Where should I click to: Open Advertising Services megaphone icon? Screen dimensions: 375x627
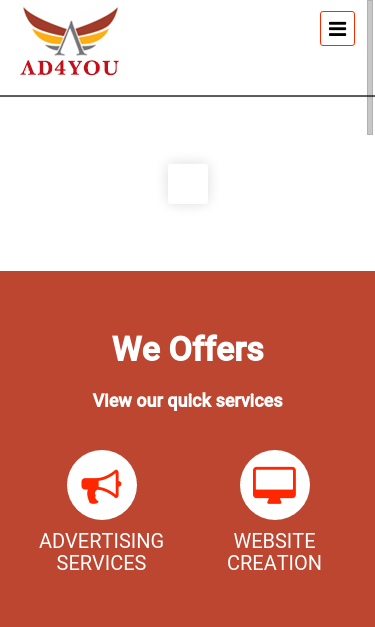102,485
